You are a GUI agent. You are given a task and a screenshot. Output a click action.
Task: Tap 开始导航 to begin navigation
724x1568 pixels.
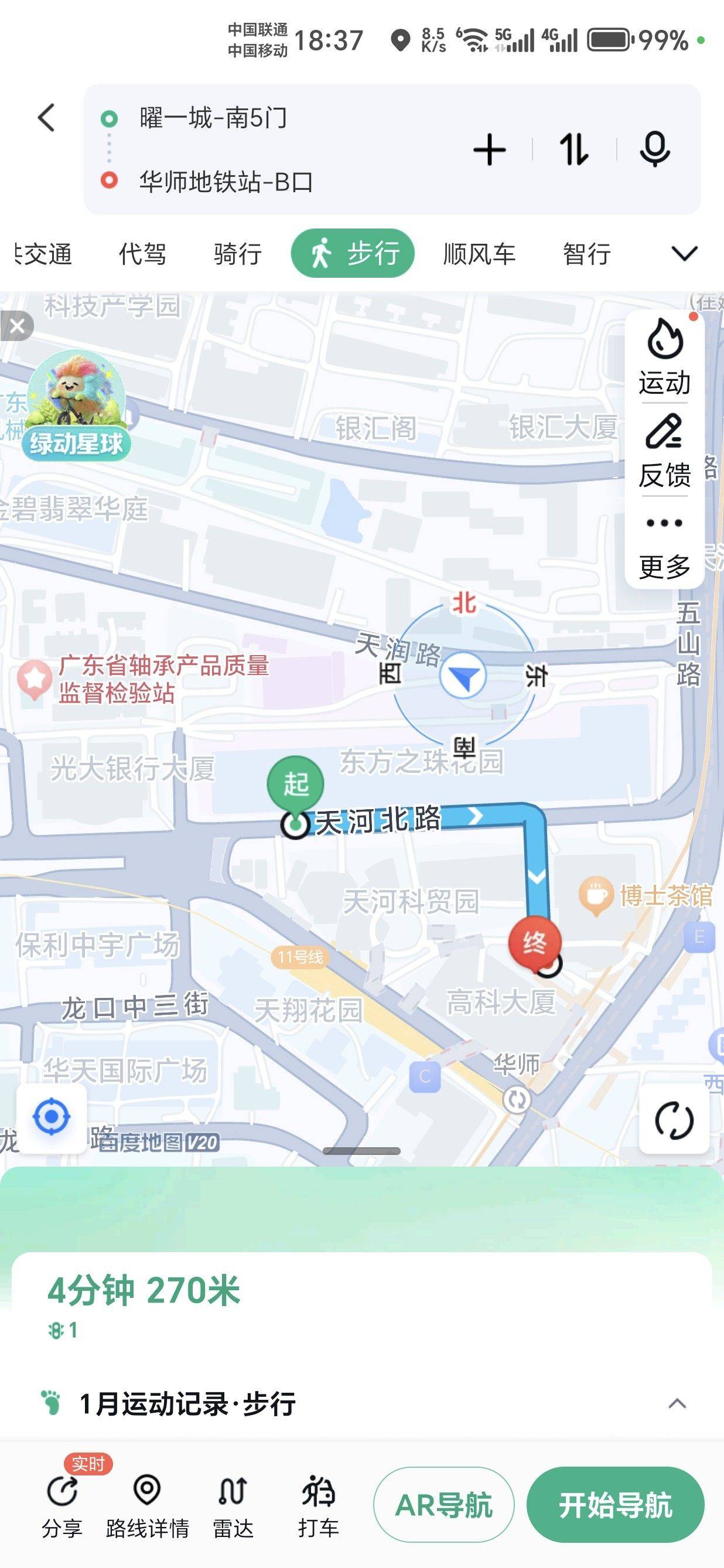click(x=615, y=1505)
